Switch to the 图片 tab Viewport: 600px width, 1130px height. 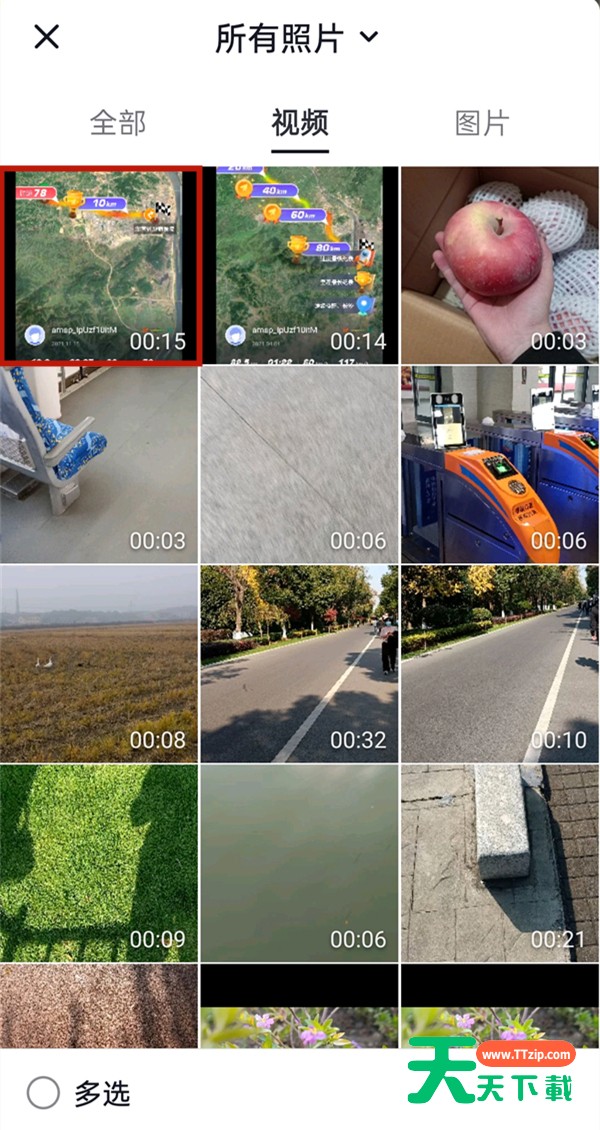pyautogui.click(x=482, y=123)
